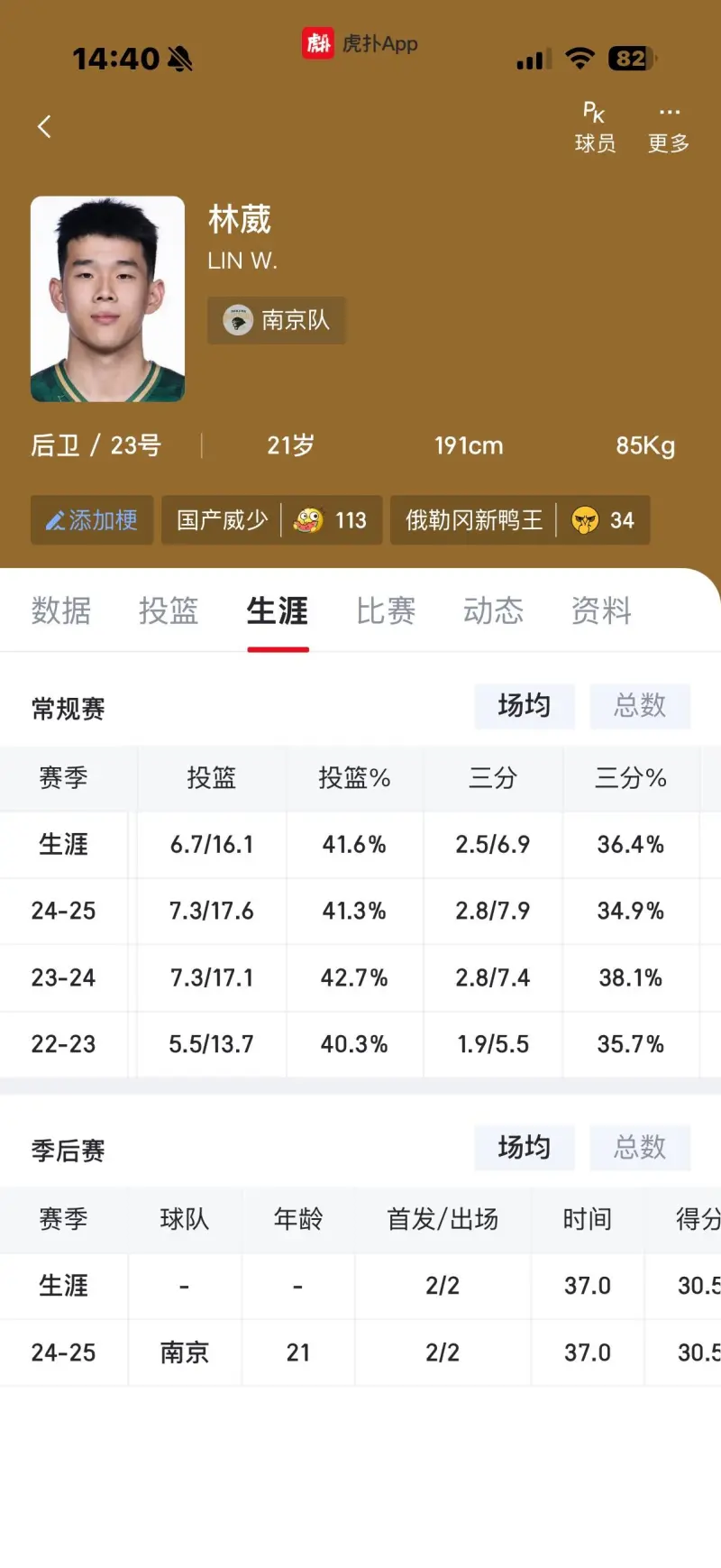
Task: Select the 俄勒冈新鸭王 tag chip
Action: (519, 520)
